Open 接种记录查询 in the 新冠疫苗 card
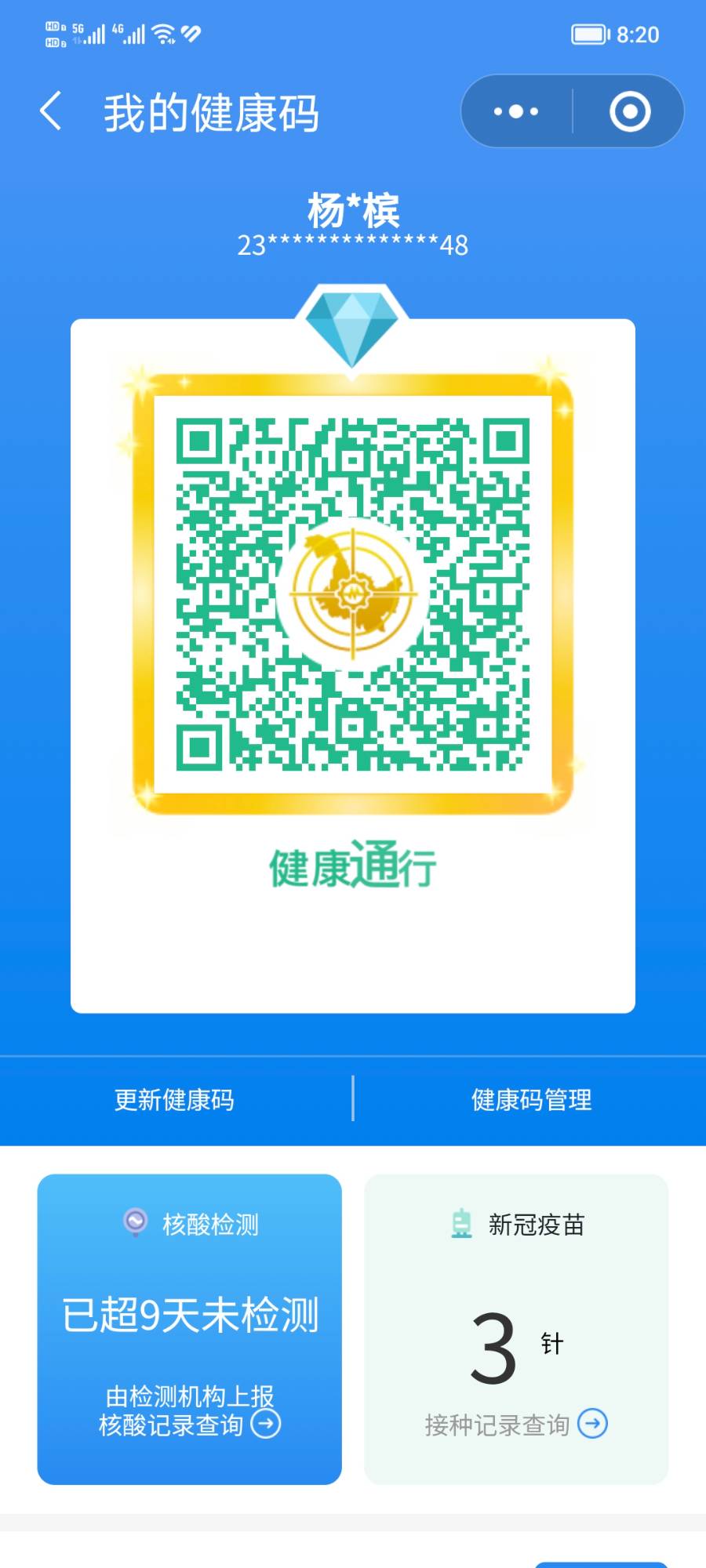706x1568 pixels. pos(516,1424)
